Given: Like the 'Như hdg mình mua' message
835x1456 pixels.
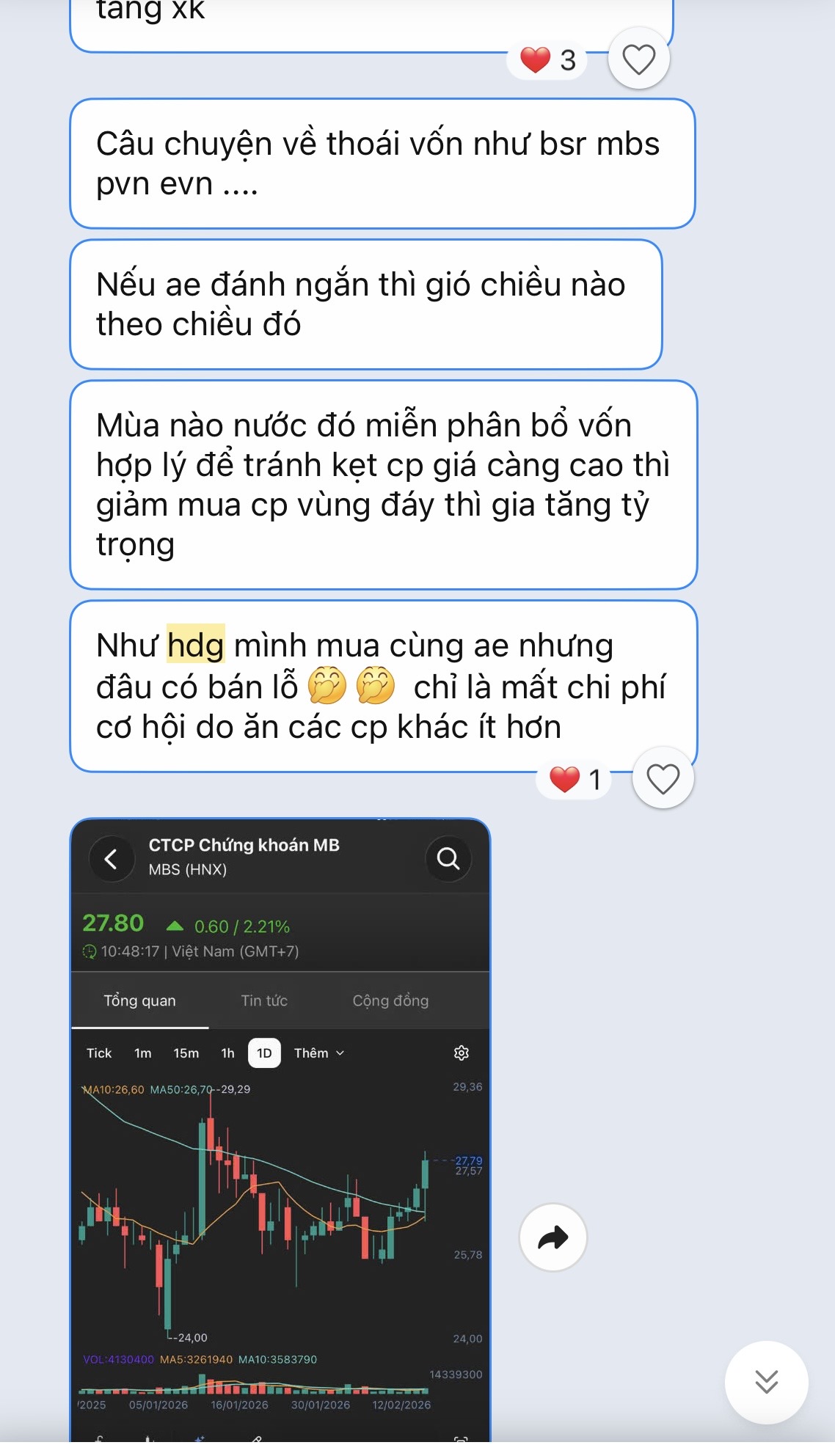Looking at the screenshot, I should click(x=663, y=778).
